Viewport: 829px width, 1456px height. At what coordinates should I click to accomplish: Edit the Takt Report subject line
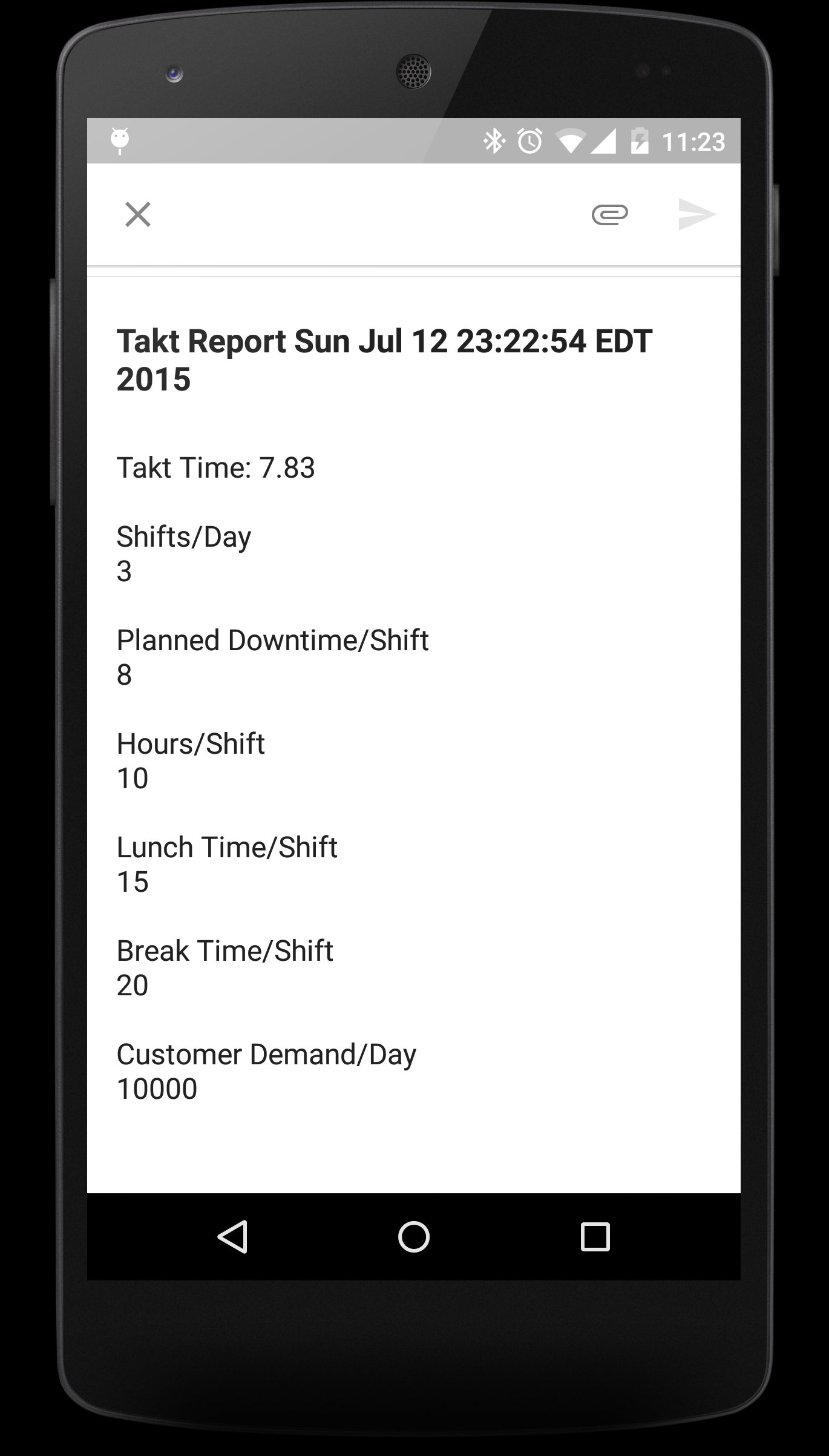pos(384,360)
